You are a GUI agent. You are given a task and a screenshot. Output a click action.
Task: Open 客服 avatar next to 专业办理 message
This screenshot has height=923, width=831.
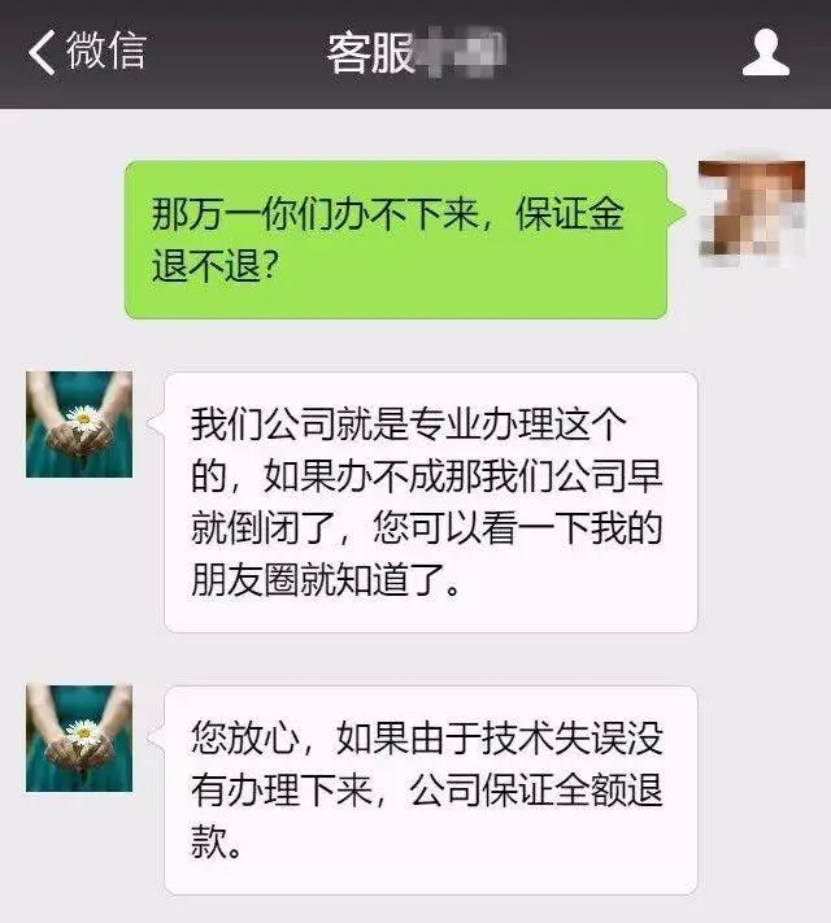[x=79, y=424]
